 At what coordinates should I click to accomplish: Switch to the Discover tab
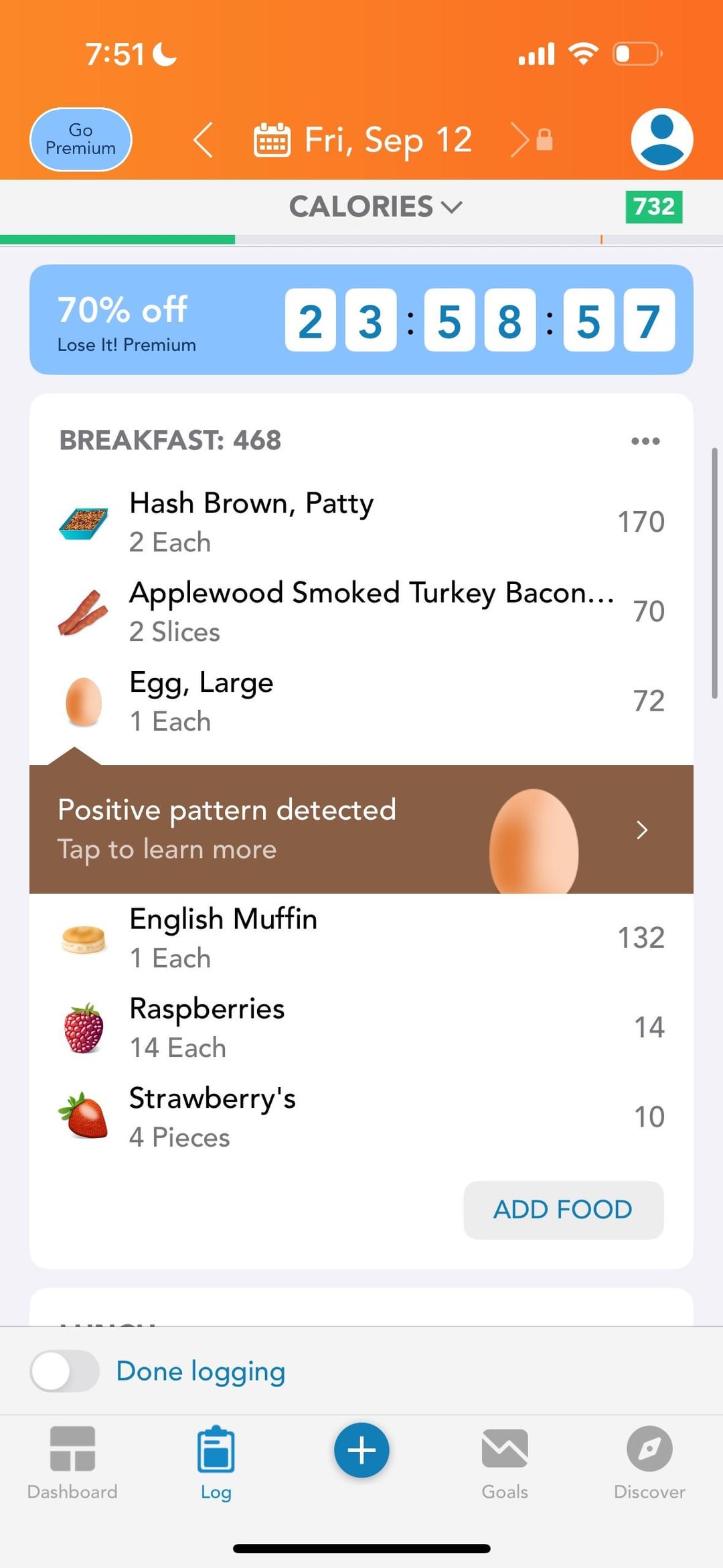649,1463
